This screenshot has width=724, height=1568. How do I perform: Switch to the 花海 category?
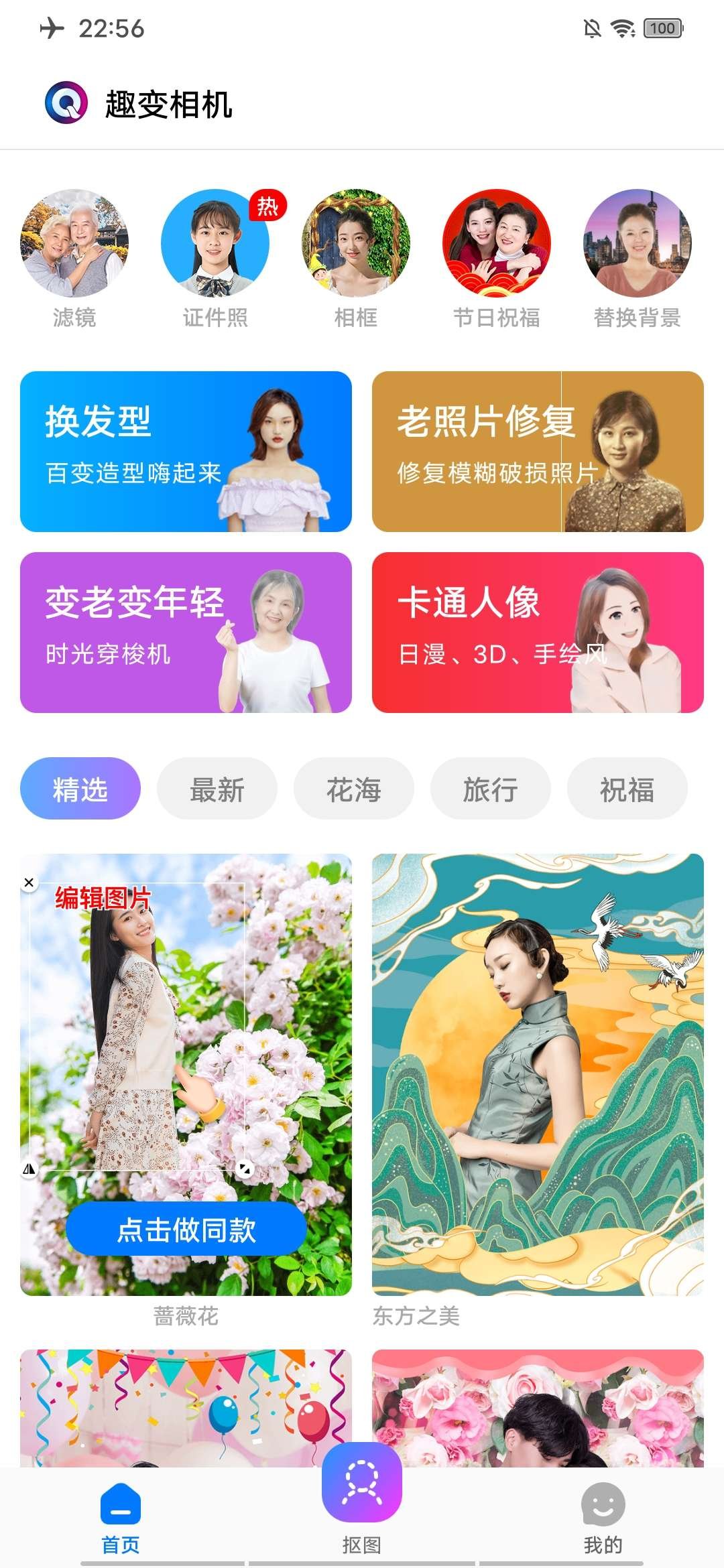click(354, 789)
